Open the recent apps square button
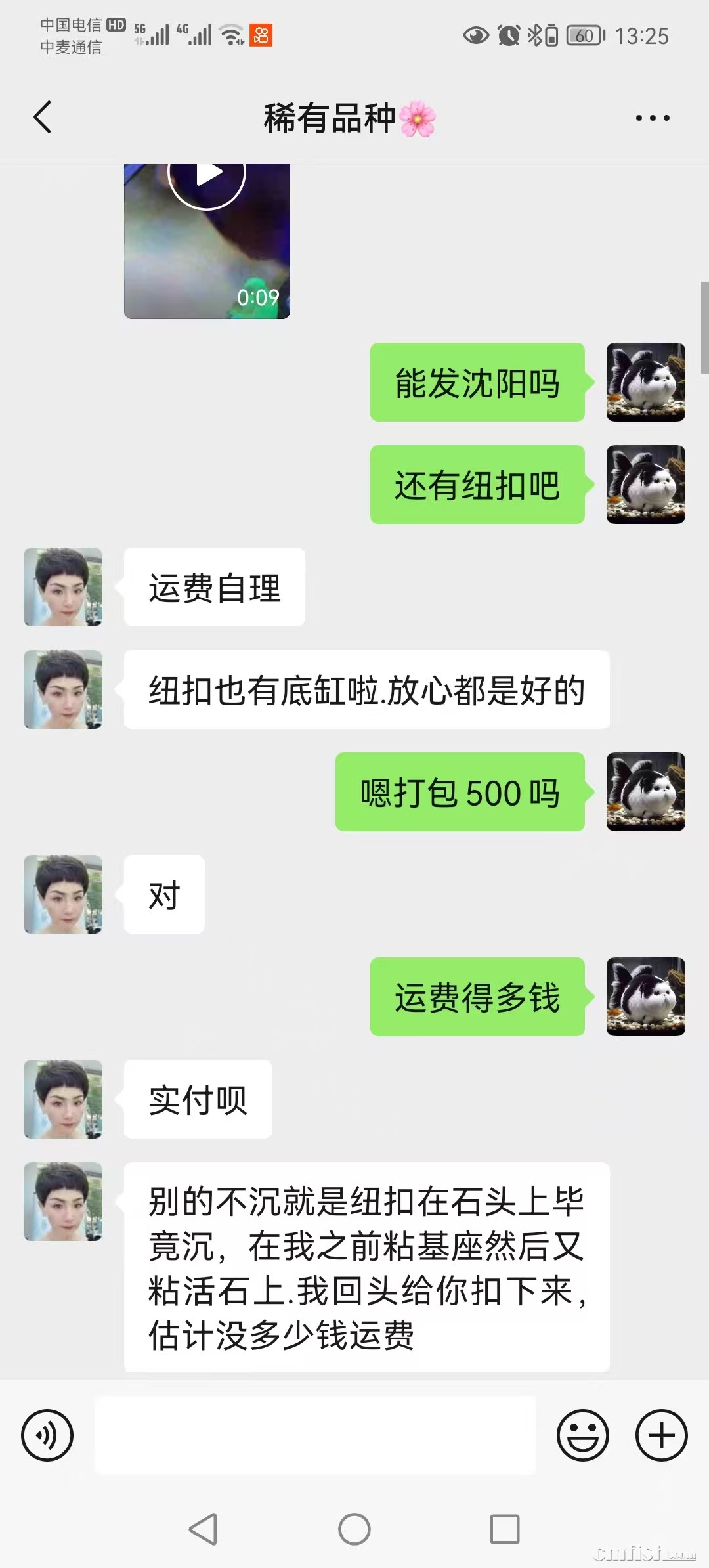 point(505,1529)
